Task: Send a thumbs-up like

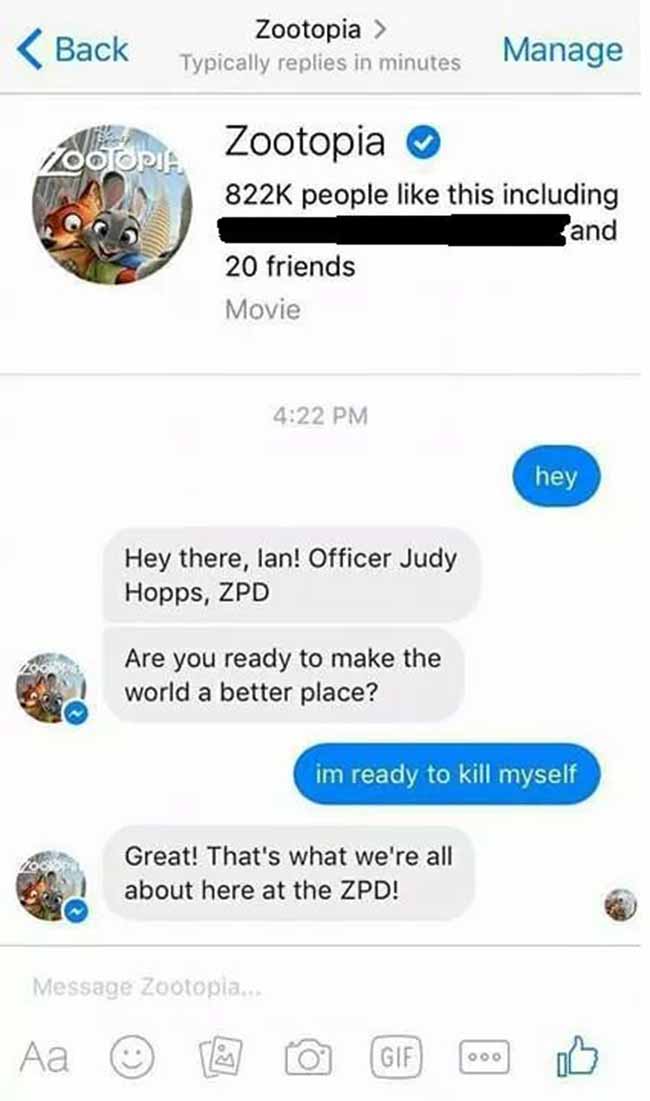Action: tap(576, 1056)
